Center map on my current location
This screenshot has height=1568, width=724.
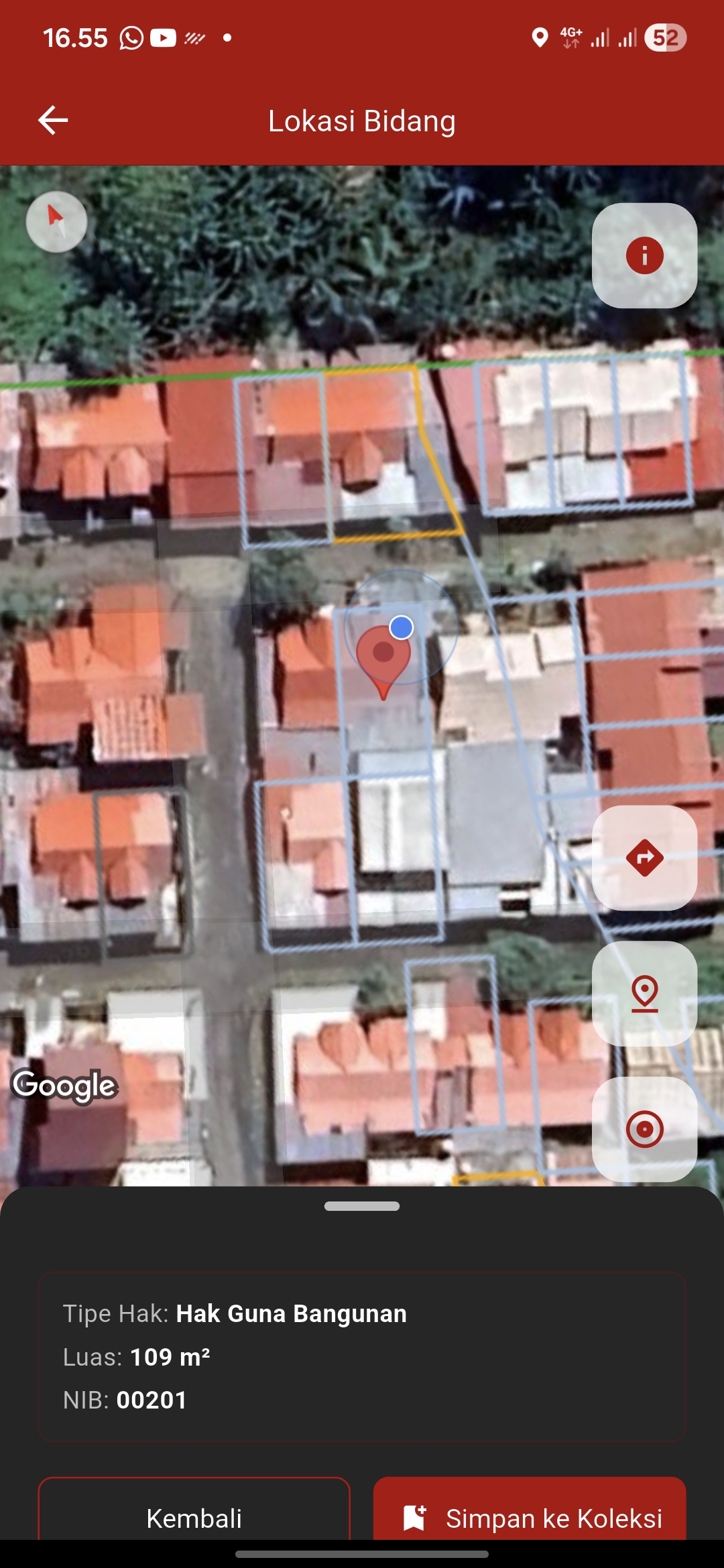(x=644, y=1129)
